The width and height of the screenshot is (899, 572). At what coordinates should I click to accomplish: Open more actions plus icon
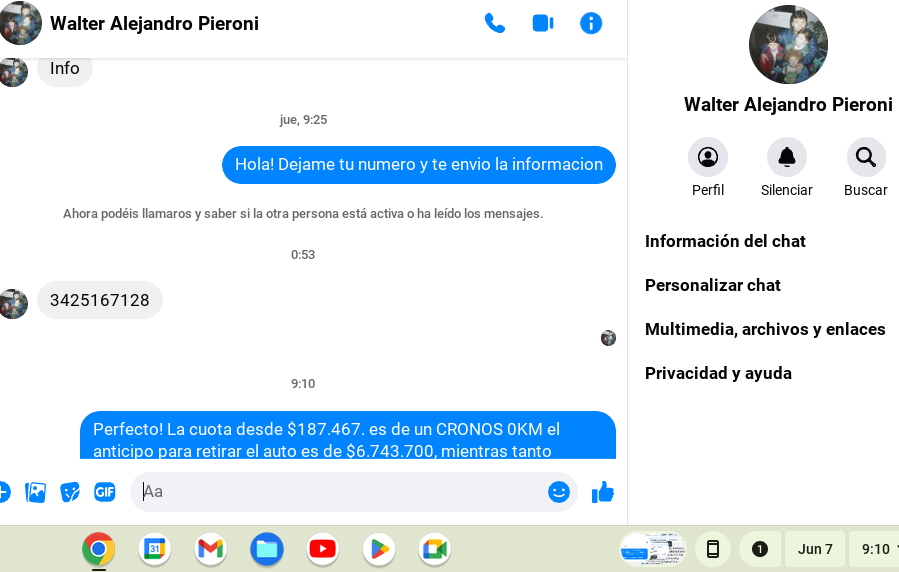[4, 492]
